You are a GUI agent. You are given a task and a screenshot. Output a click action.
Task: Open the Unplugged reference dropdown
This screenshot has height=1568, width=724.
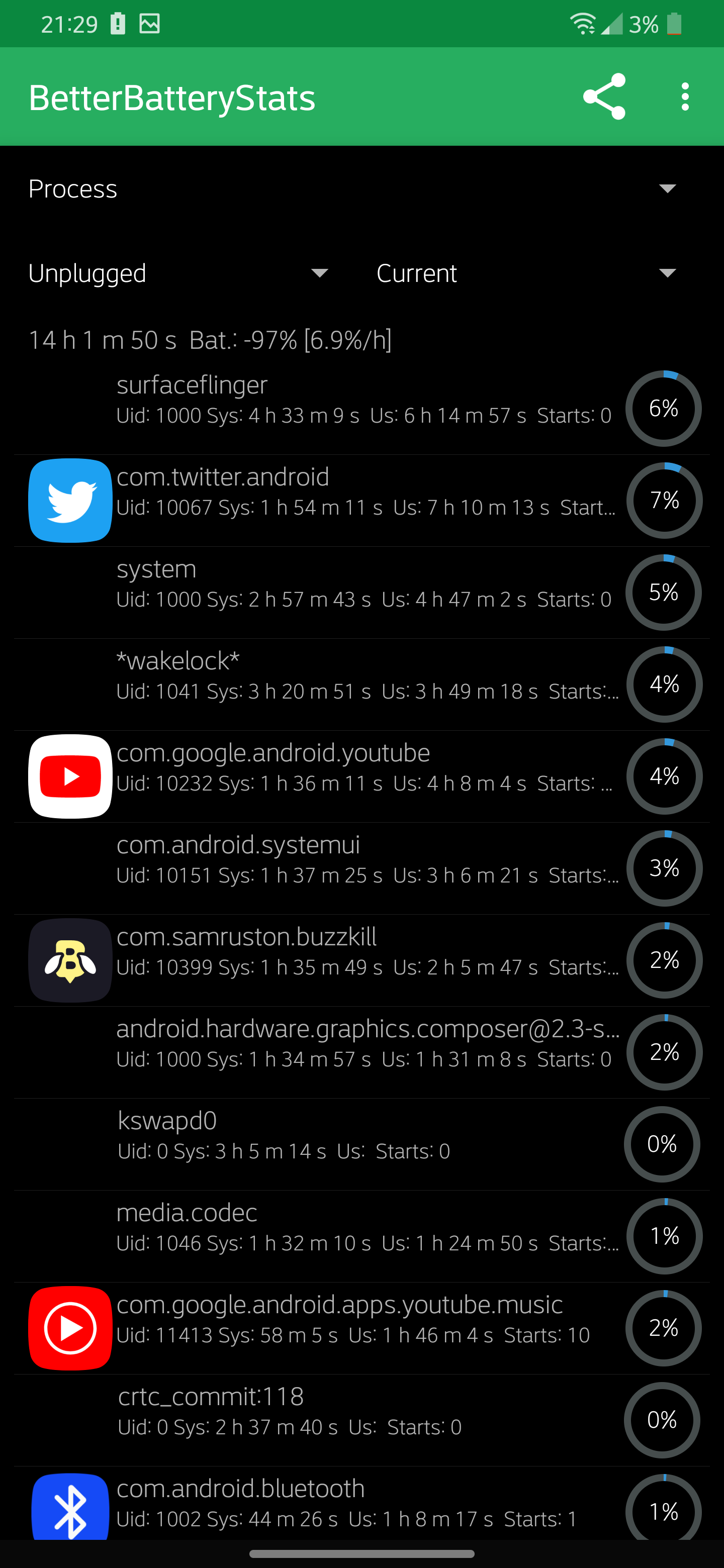click(179, 273)
